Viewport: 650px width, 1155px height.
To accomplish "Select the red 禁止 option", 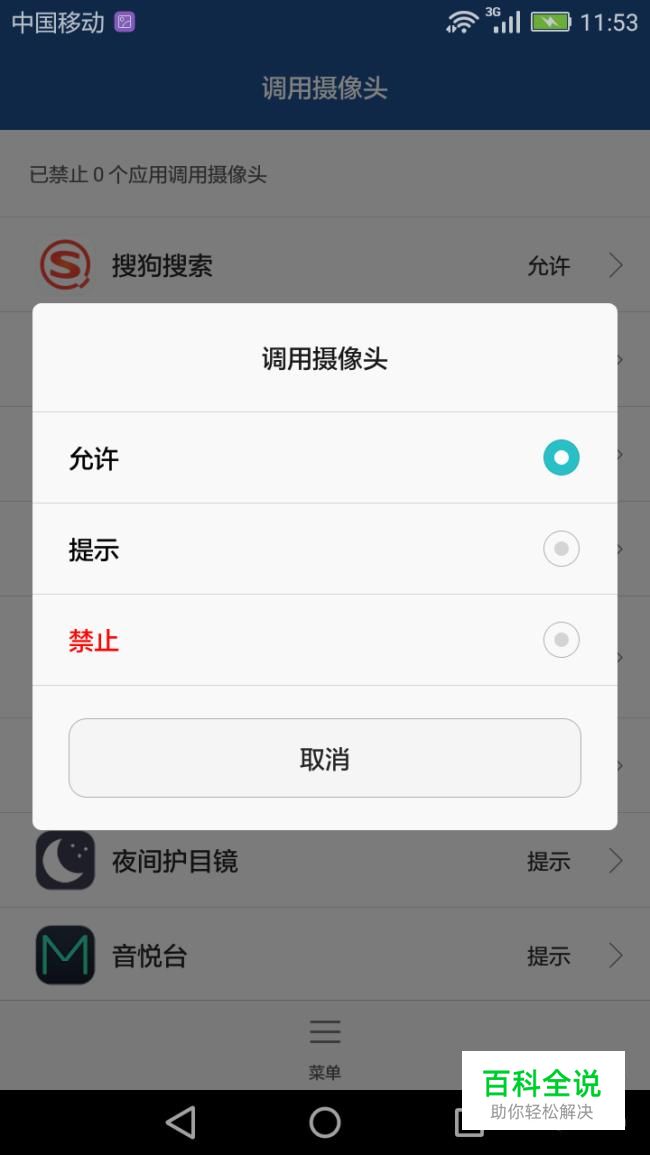I will point(324,640).
